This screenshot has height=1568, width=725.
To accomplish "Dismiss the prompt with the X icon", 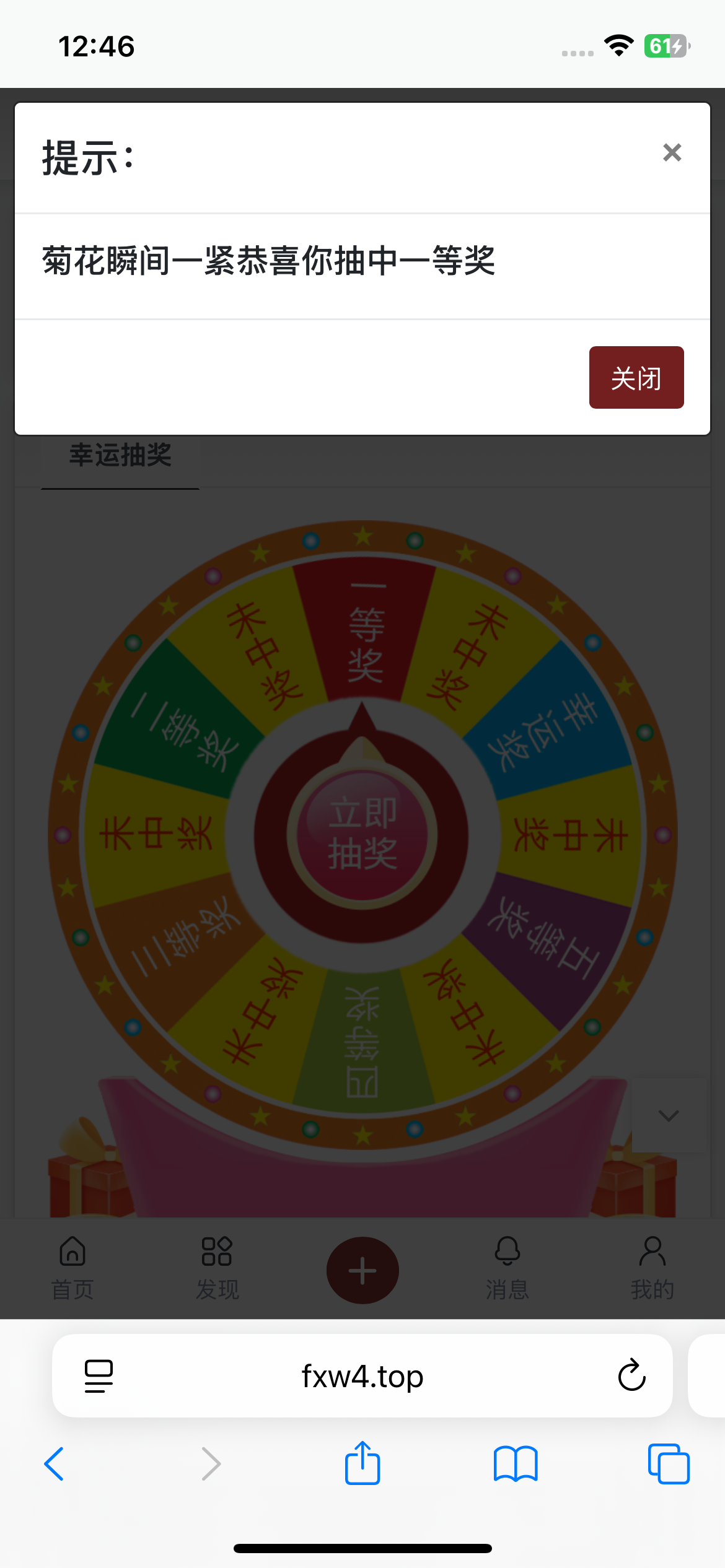I will 672,152.
